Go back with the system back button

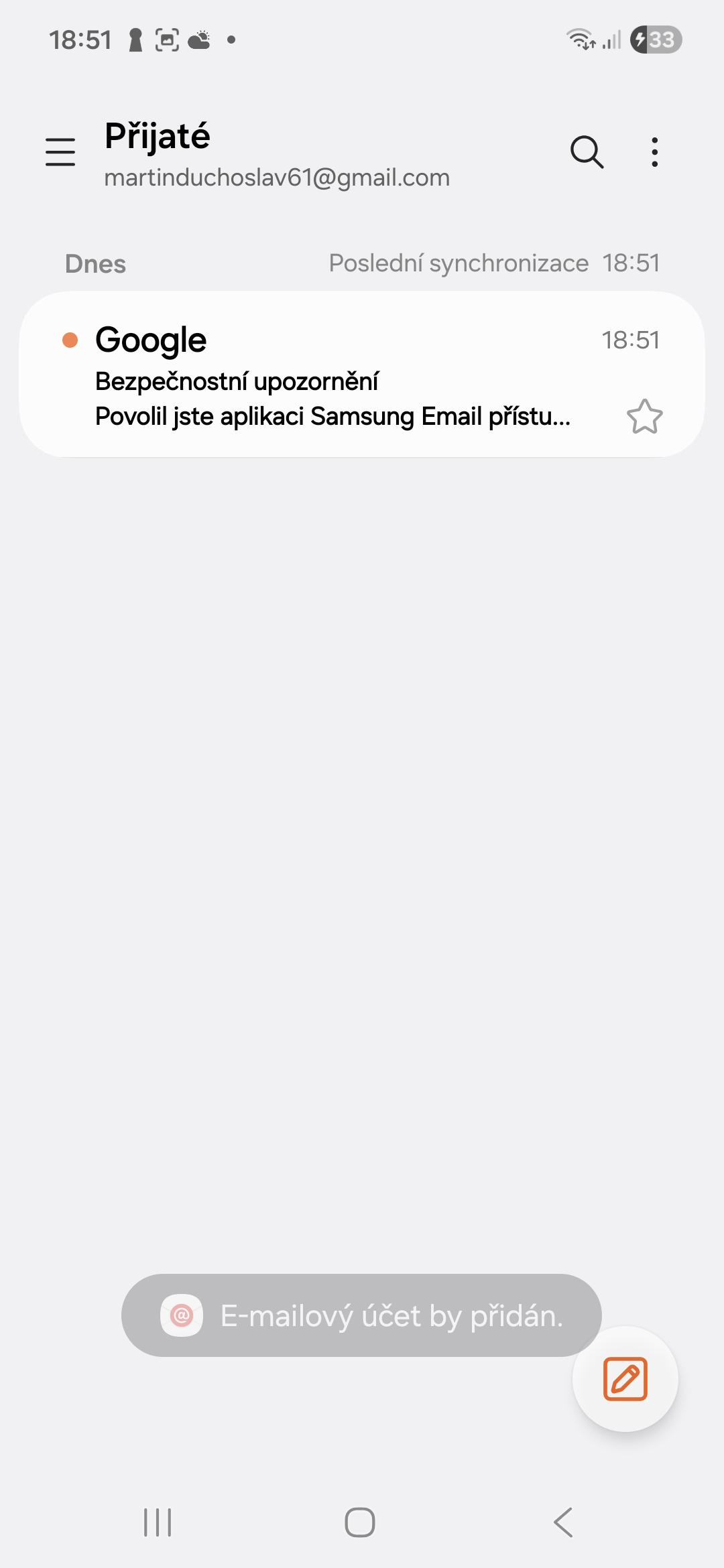pos(564,1522)
